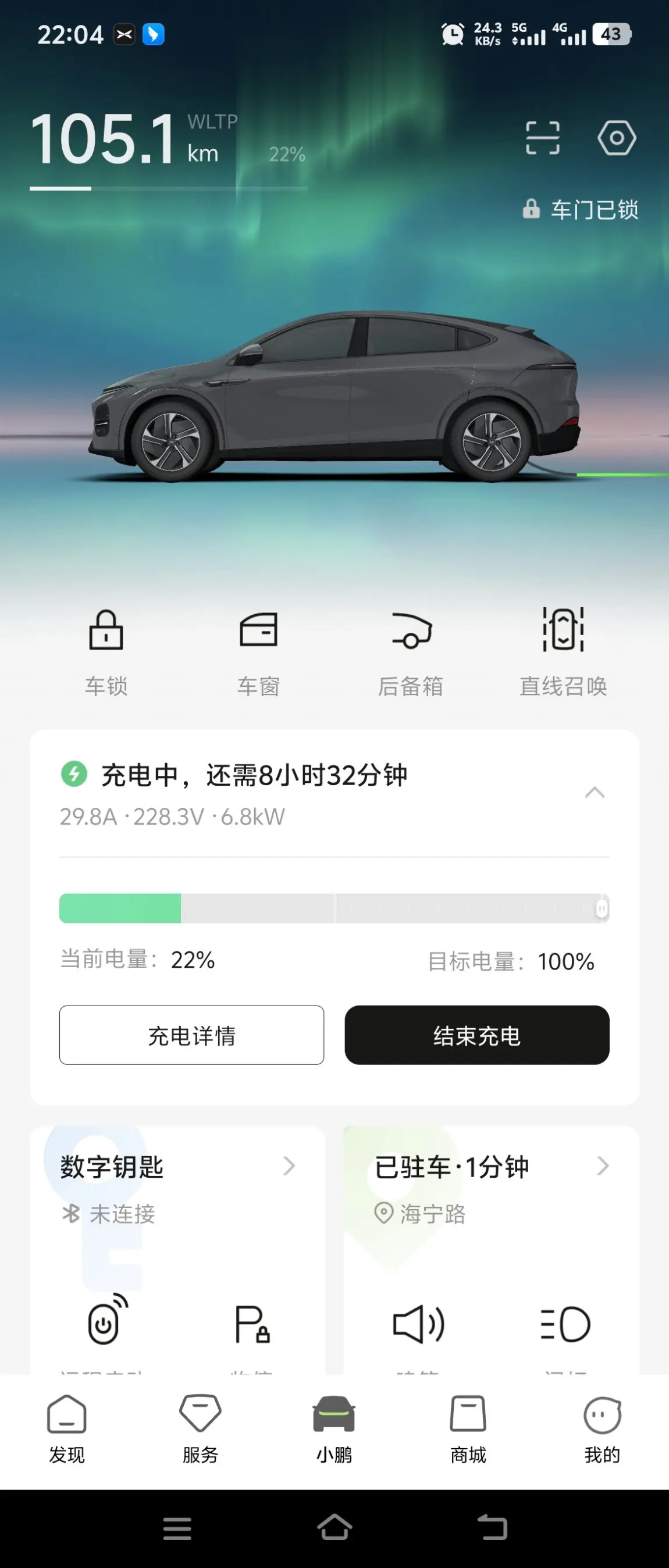Viewport: 669px width, 1568px height.
Task: Open the scan icon at top
Action: coord(542,138)
